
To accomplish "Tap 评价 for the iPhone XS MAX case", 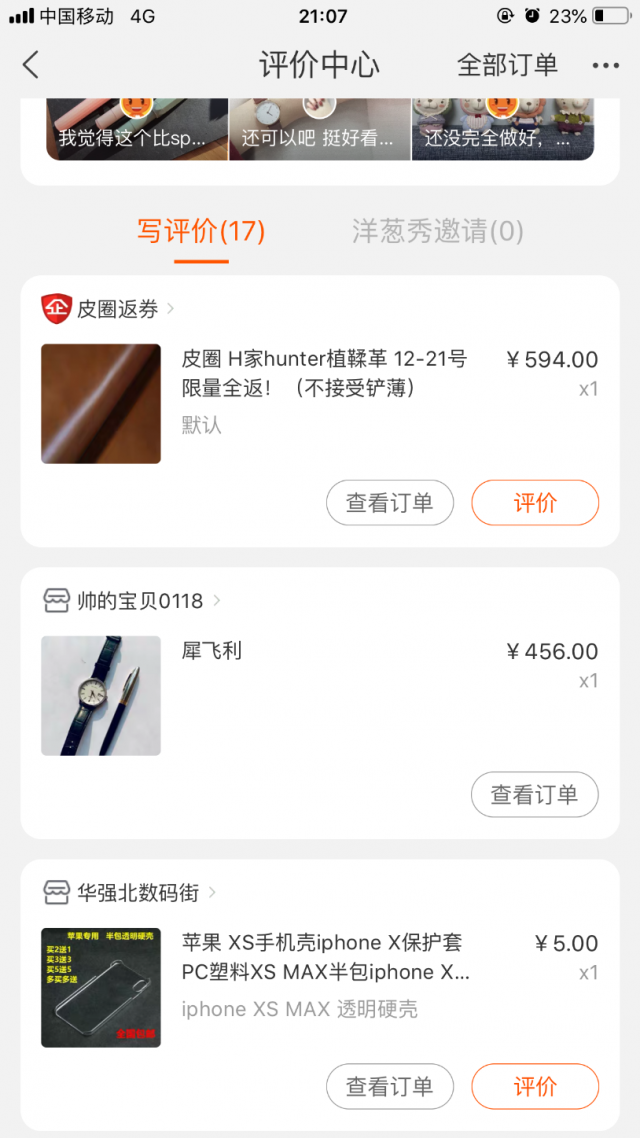I will 536,1086.
